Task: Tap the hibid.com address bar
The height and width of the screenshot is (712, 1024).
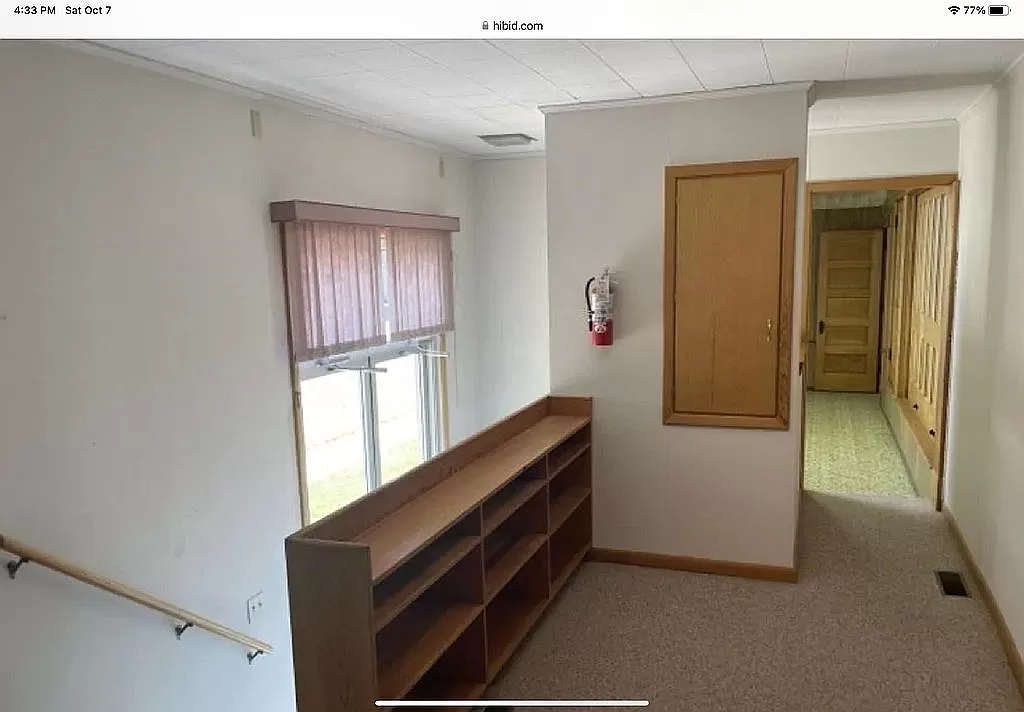Action: click(x=512, y=26)
